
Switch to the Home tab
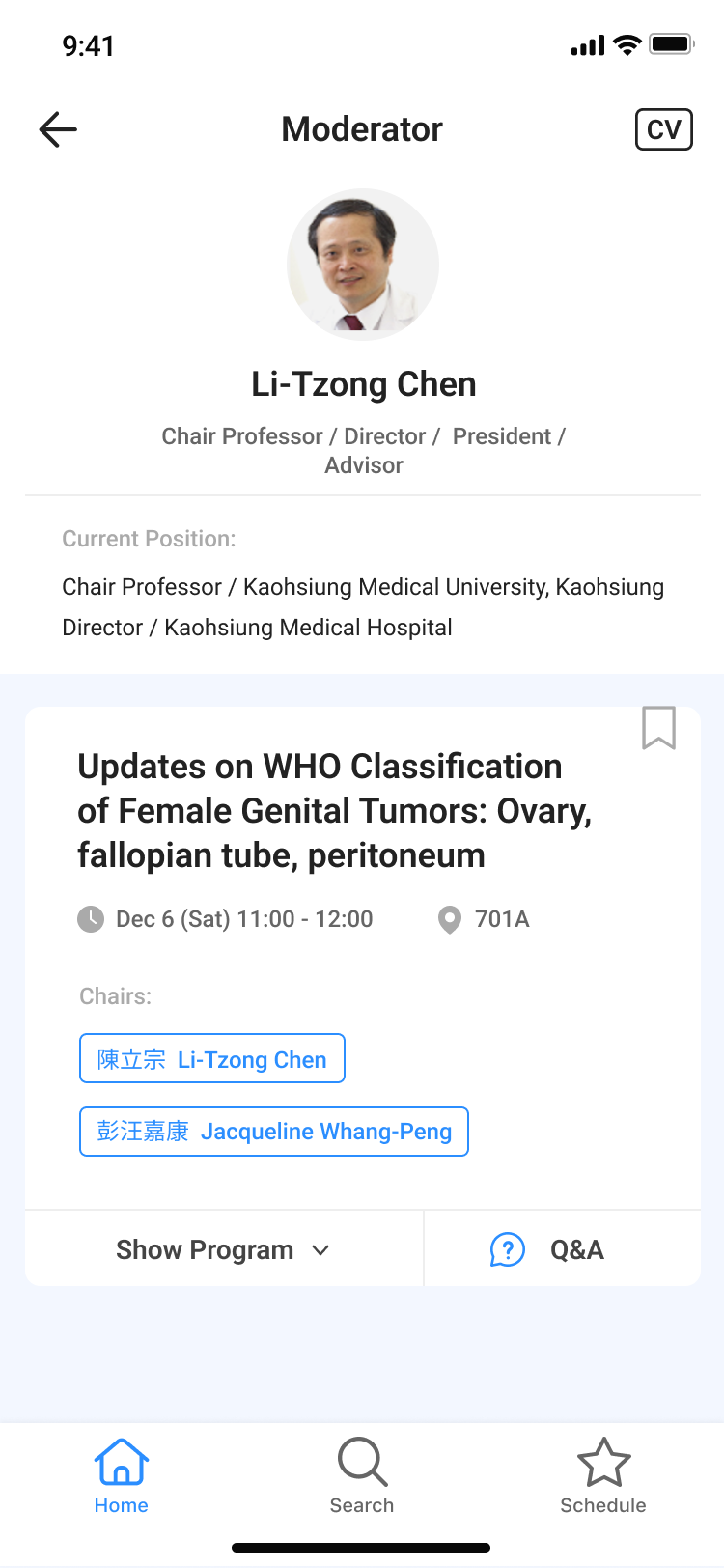pyautogui.click(x=122, y=1475)
